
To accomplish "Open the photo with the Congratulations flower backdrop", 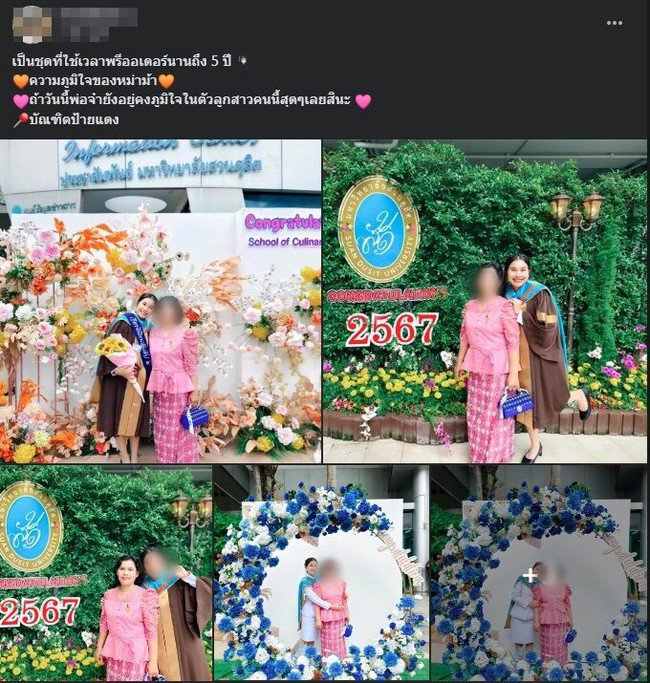I will [160, 300].
